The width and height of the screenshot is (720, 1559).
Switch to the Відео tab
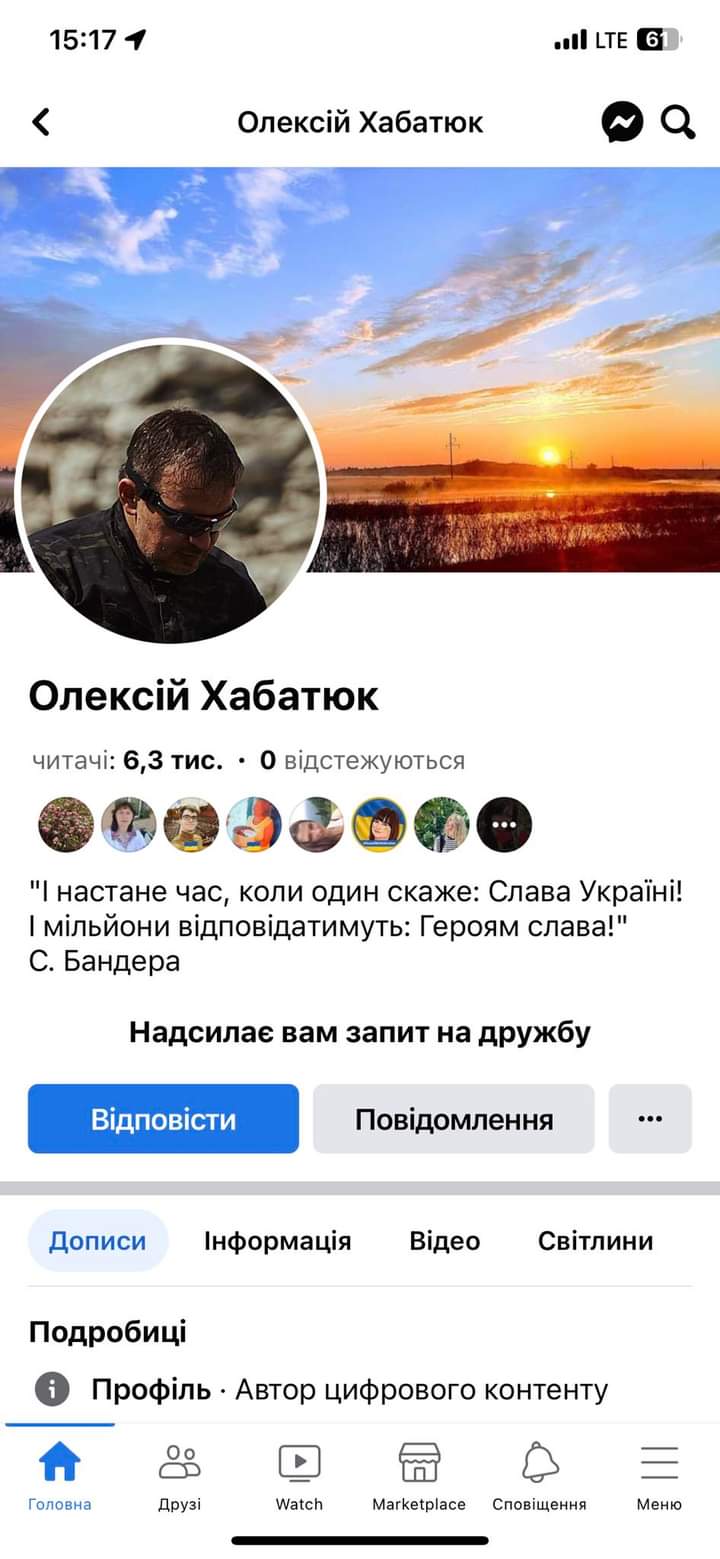444,1241
